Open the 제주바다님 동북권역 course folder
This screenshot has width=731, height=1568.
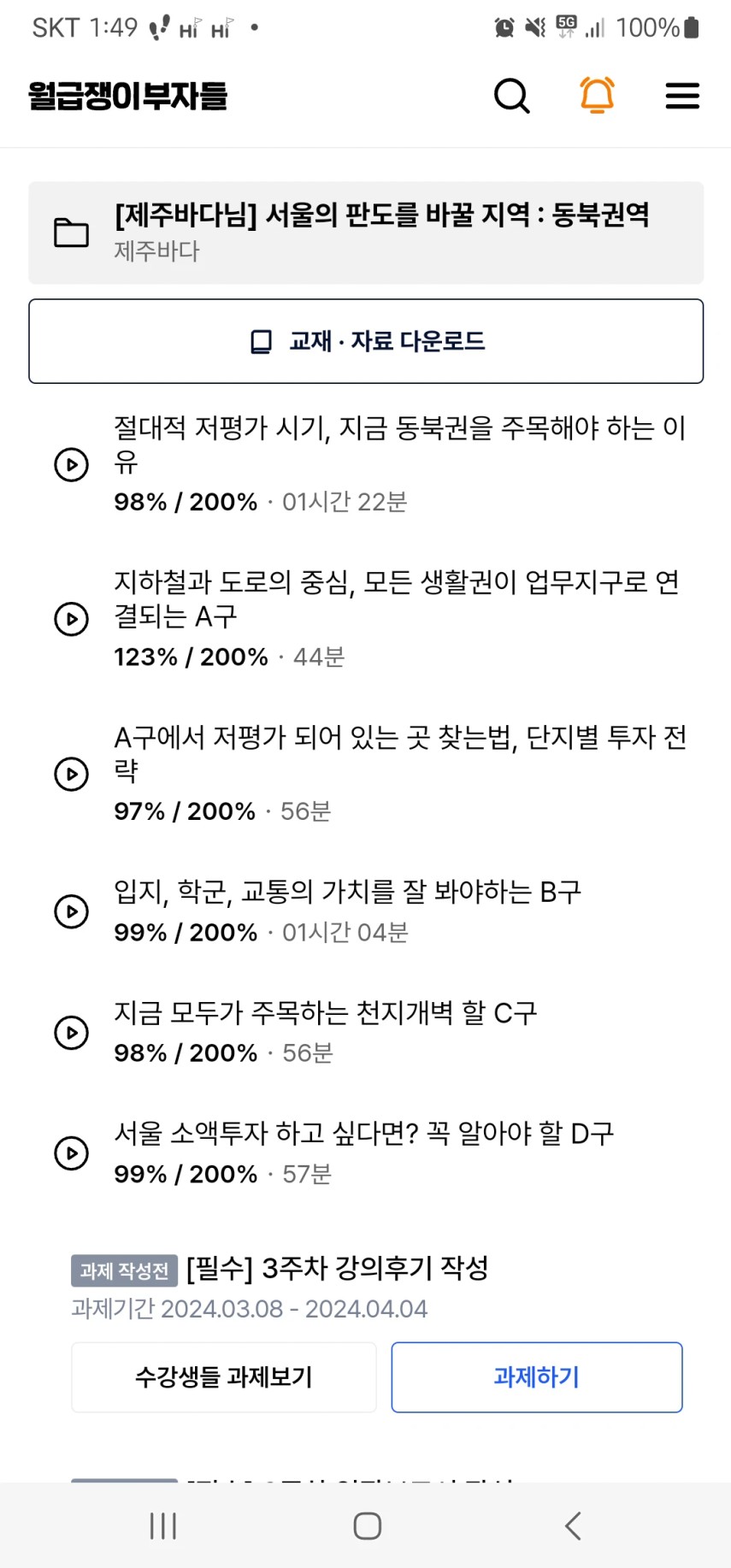(x=366, y=233)
